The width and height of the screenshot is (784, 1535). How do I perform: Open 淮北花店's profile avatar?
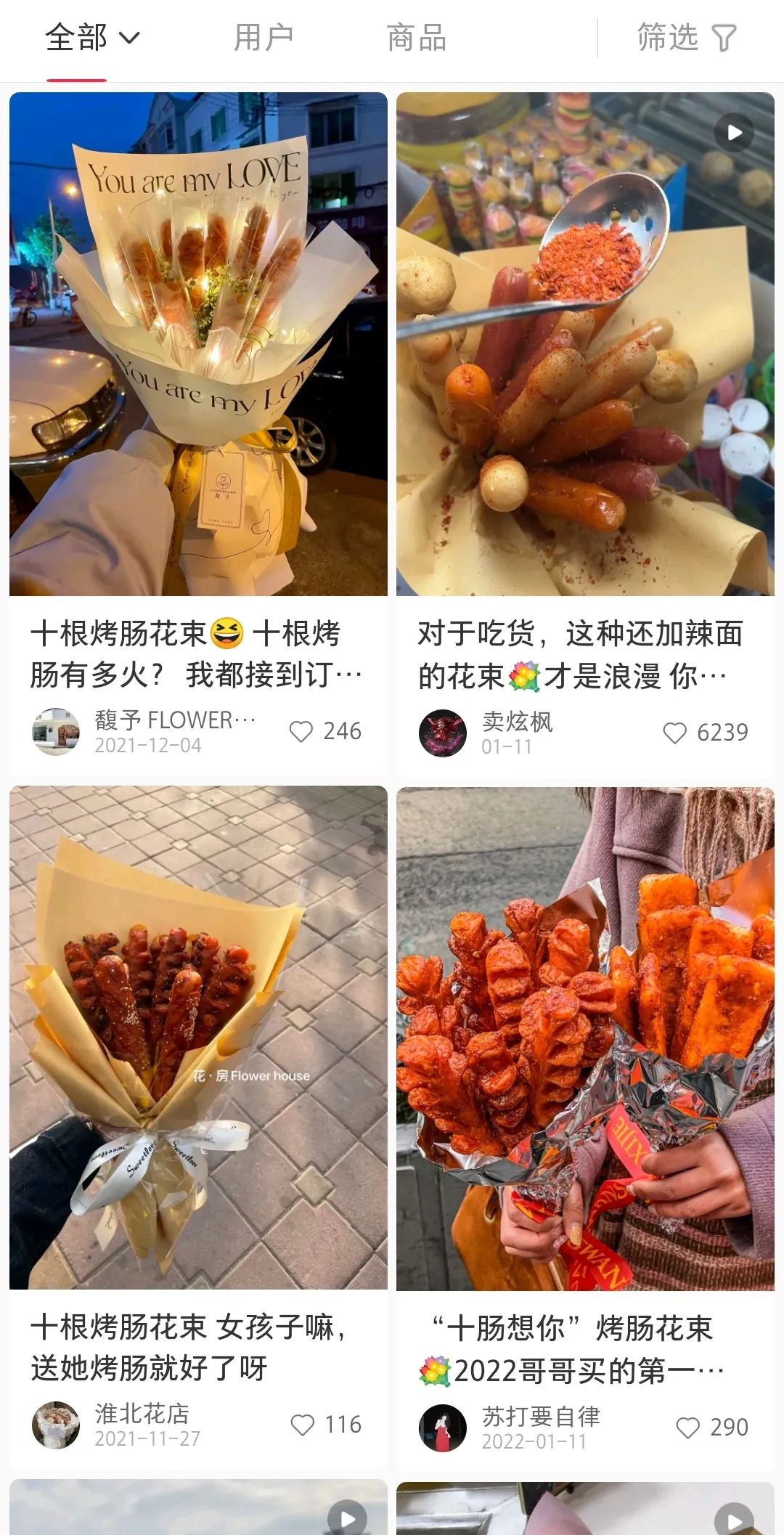point(56,1425)
